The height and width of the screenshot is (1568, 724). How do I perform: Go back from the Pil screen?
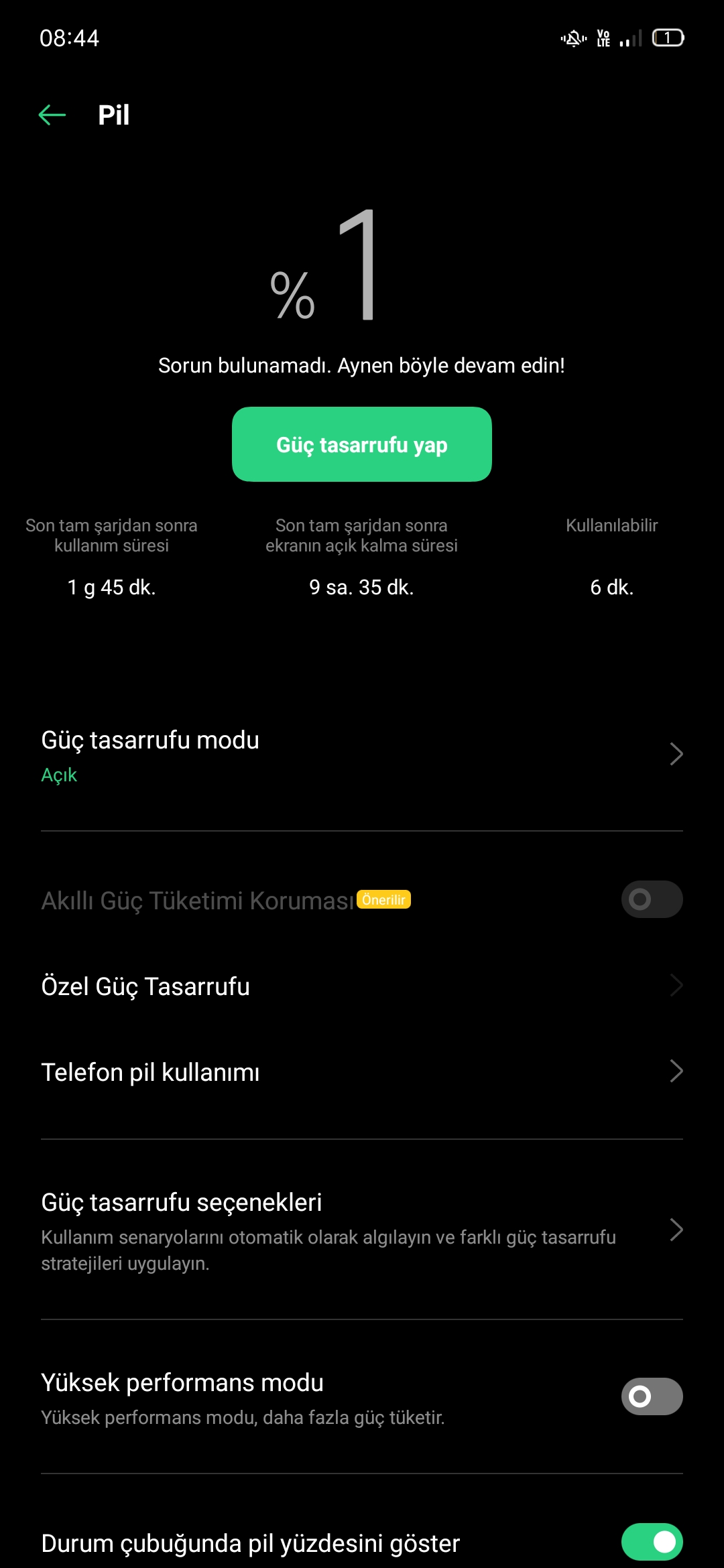tap(52, 115)
